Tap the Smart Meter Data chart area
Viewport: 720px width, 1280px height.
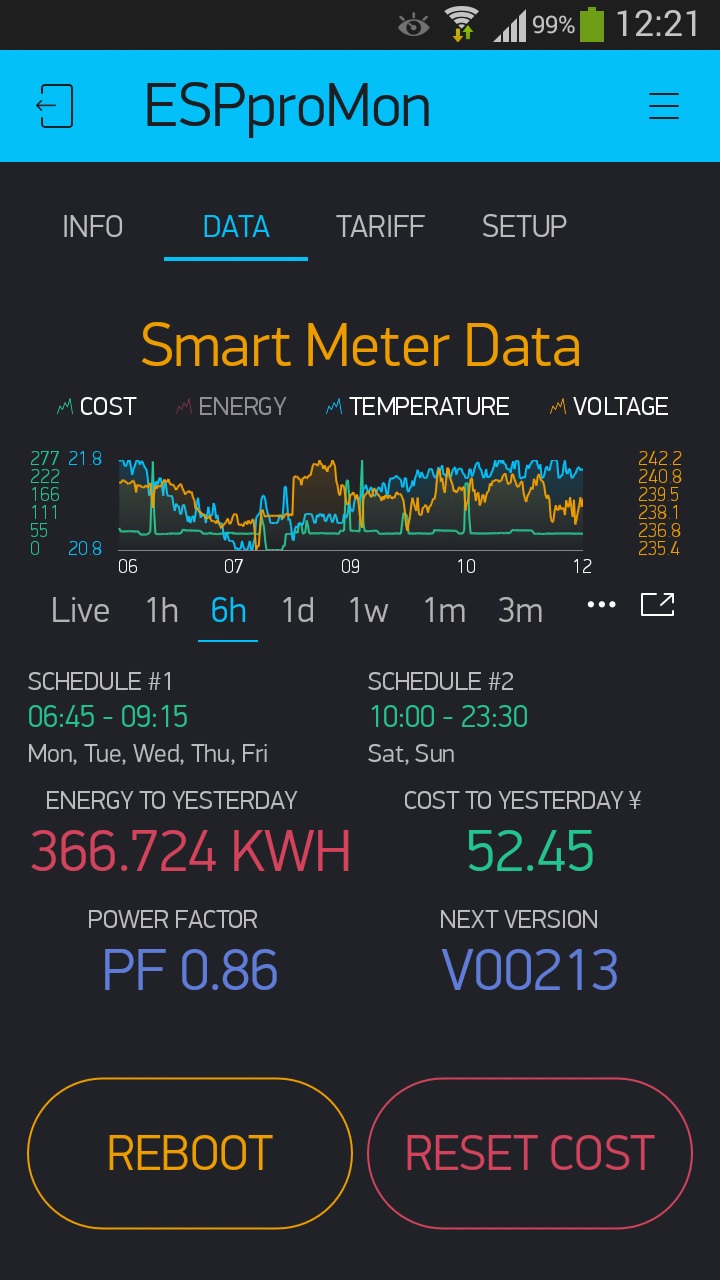tap(350, 500)
